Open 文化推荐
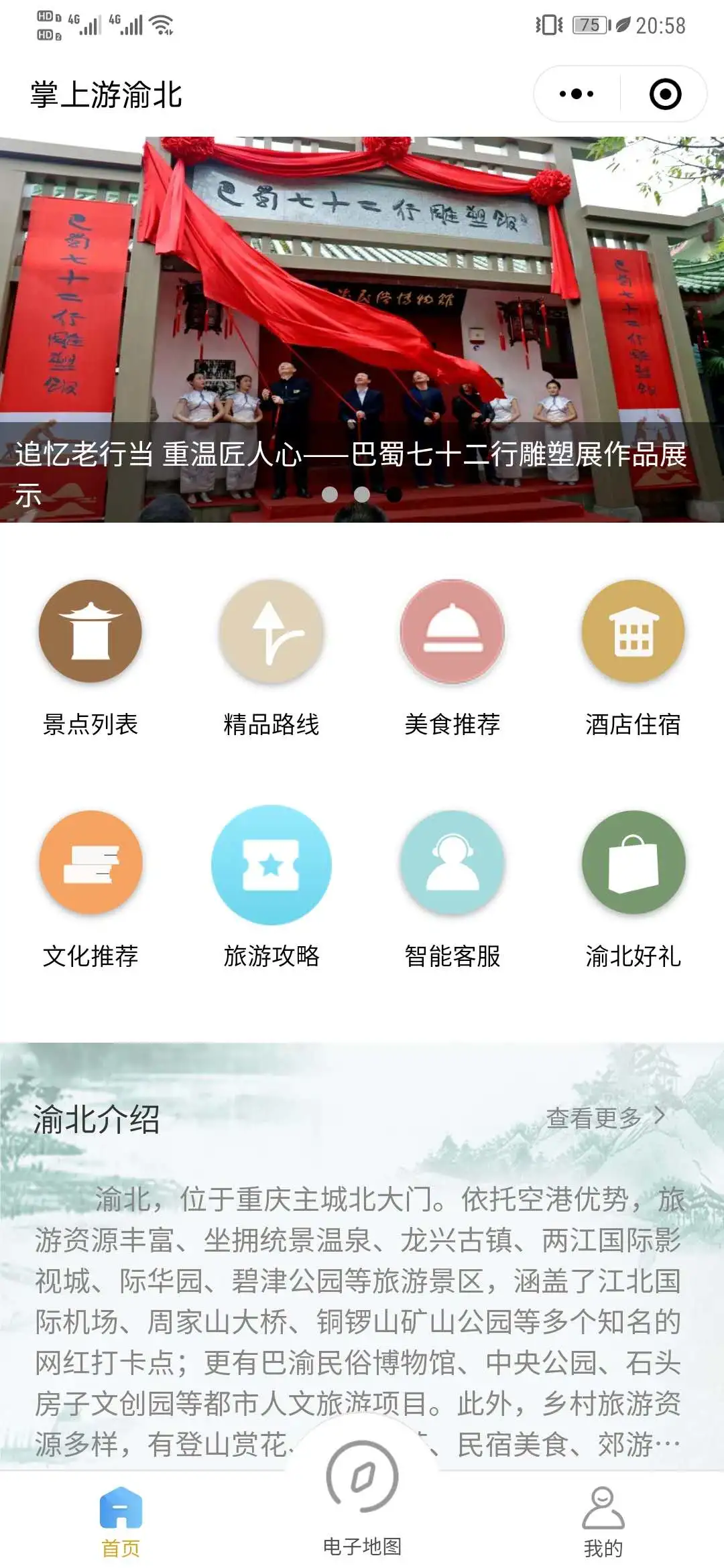This screenshot has width=724, height=1568. tap(90, 889)
